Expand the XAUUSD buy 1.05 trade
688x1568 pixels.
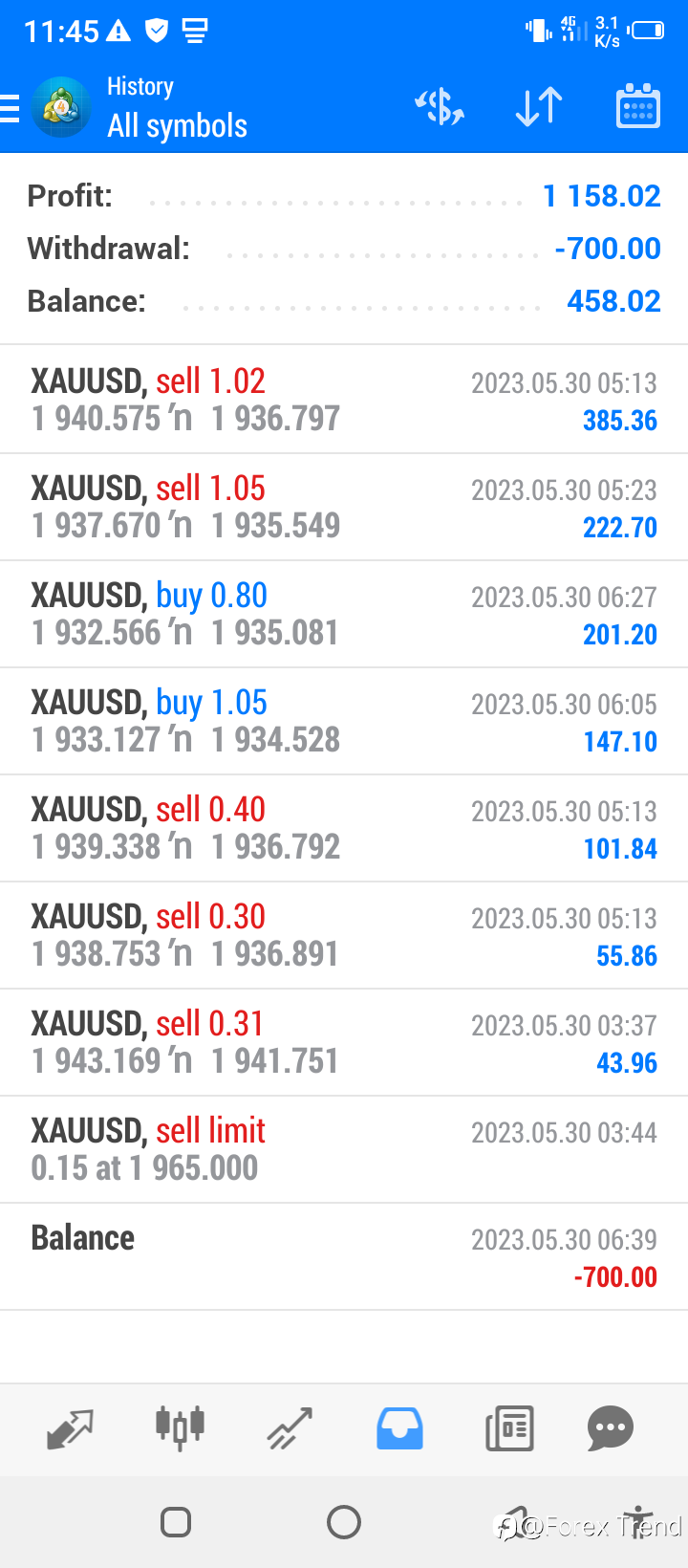(344, 721)
